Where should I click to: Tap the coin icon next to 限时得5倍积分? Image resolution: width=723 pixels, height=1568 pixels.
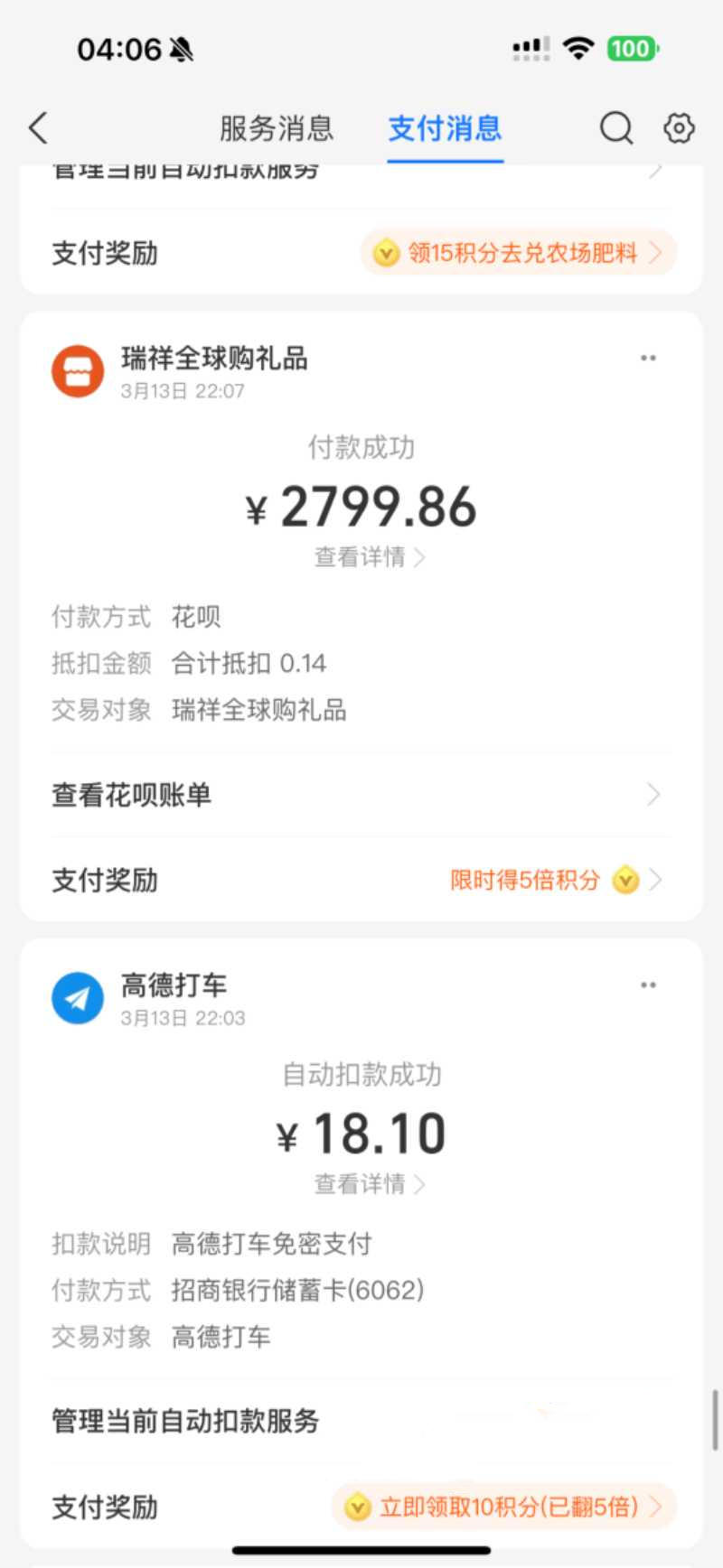(x=624, y=880)
